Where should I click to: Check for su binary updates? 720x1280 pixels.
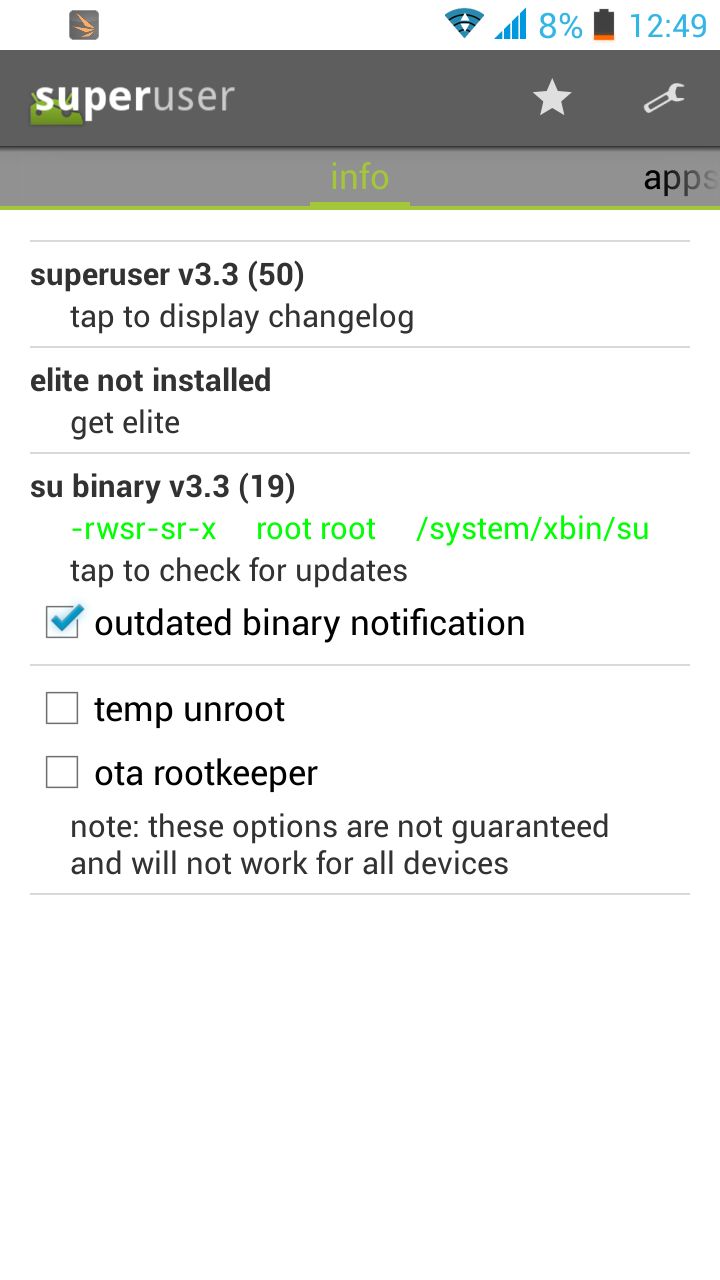(x=360, y=528)
